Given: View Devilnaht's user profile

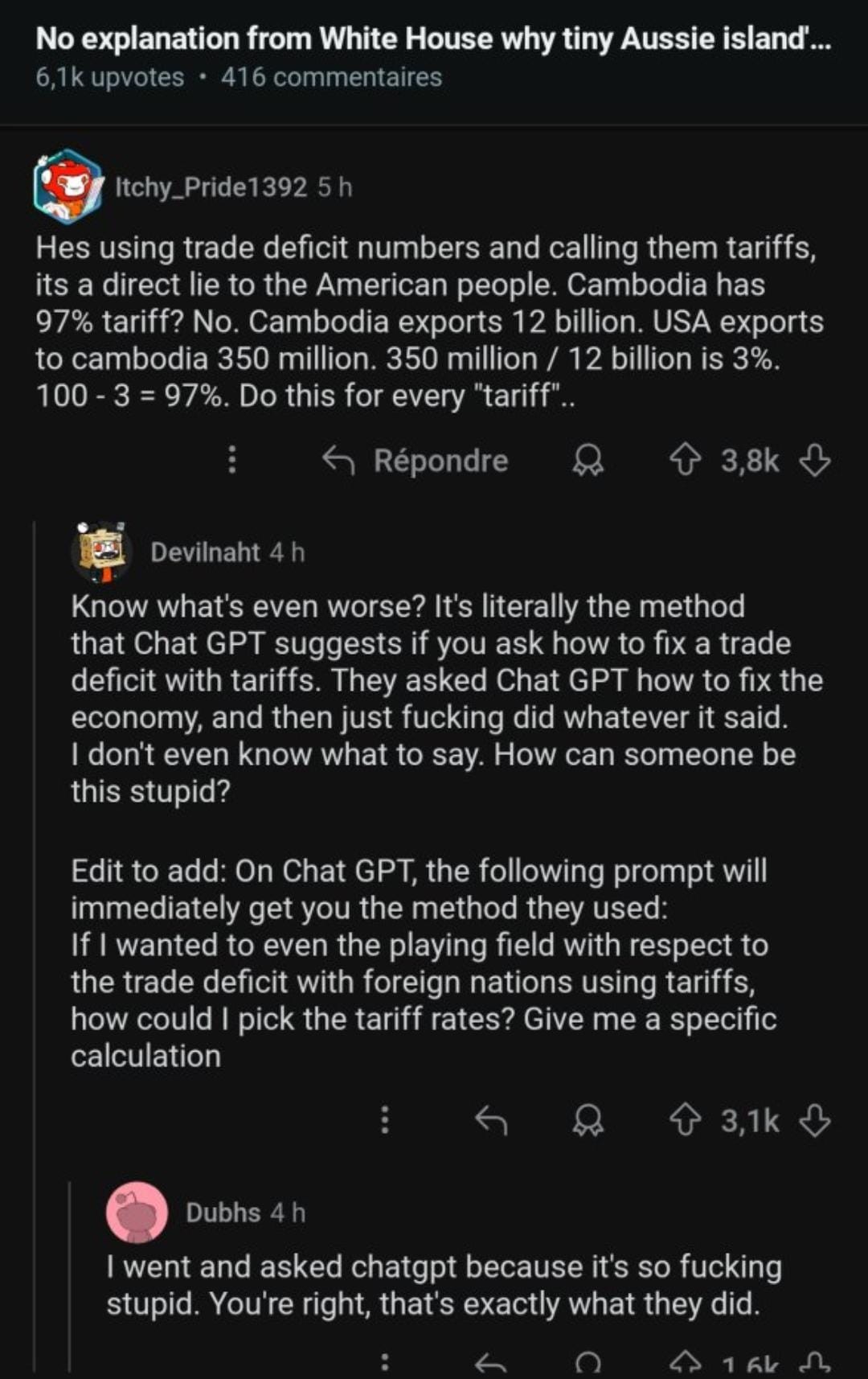Looking at the screenshot, I should 205,552.
